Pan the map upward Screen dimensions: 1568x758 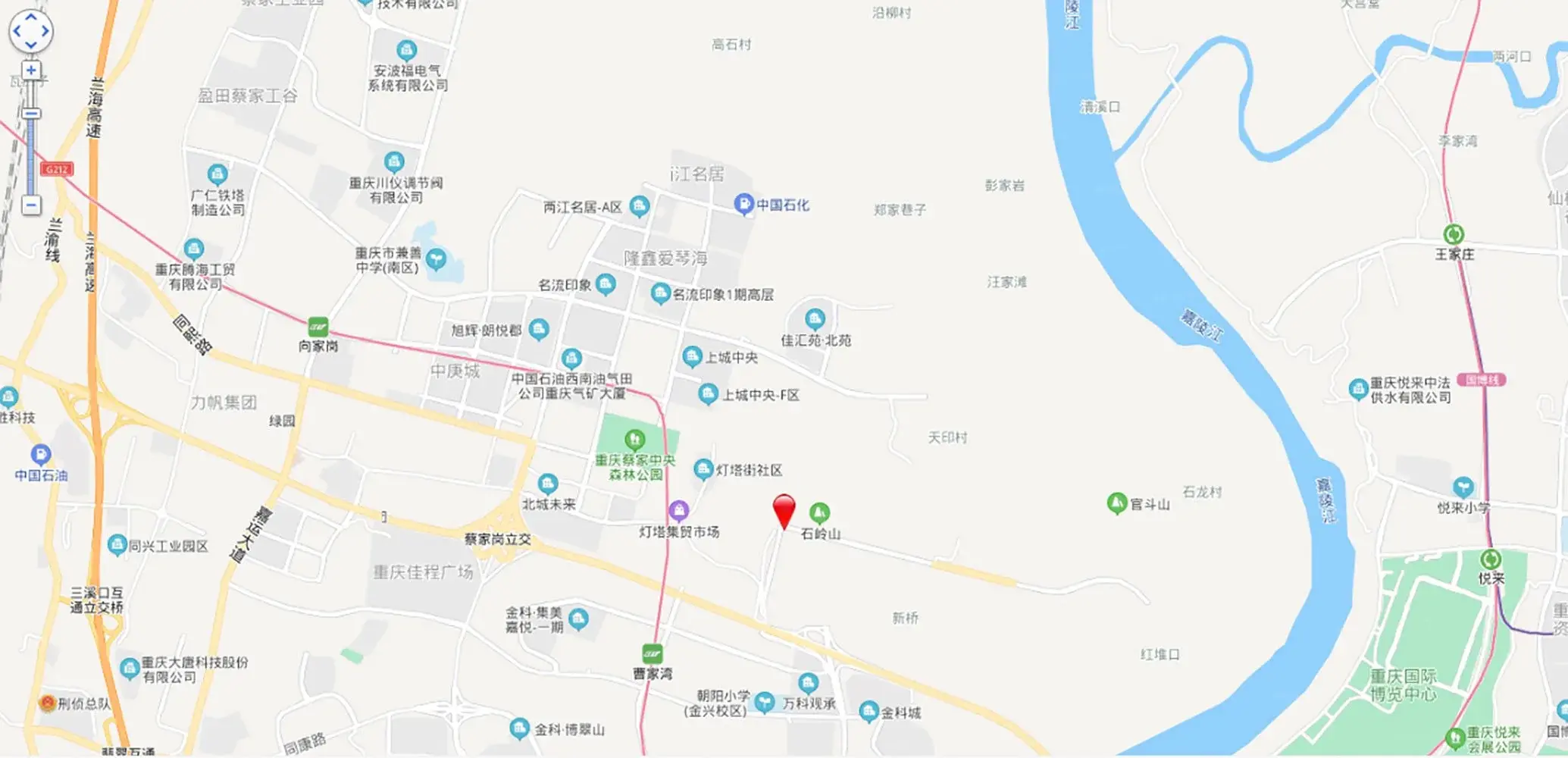[x=31, y=17]
